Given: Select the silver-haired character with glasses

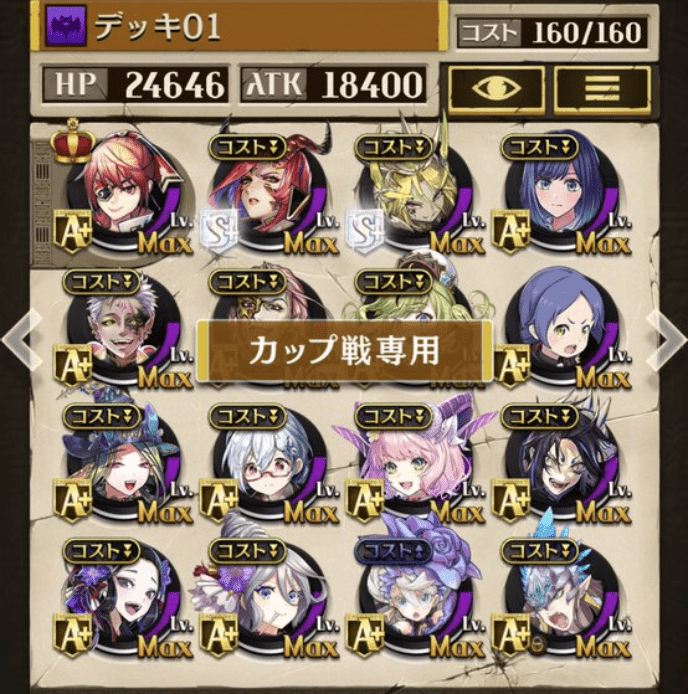Looking at the screenshot, I should point(260,466).
